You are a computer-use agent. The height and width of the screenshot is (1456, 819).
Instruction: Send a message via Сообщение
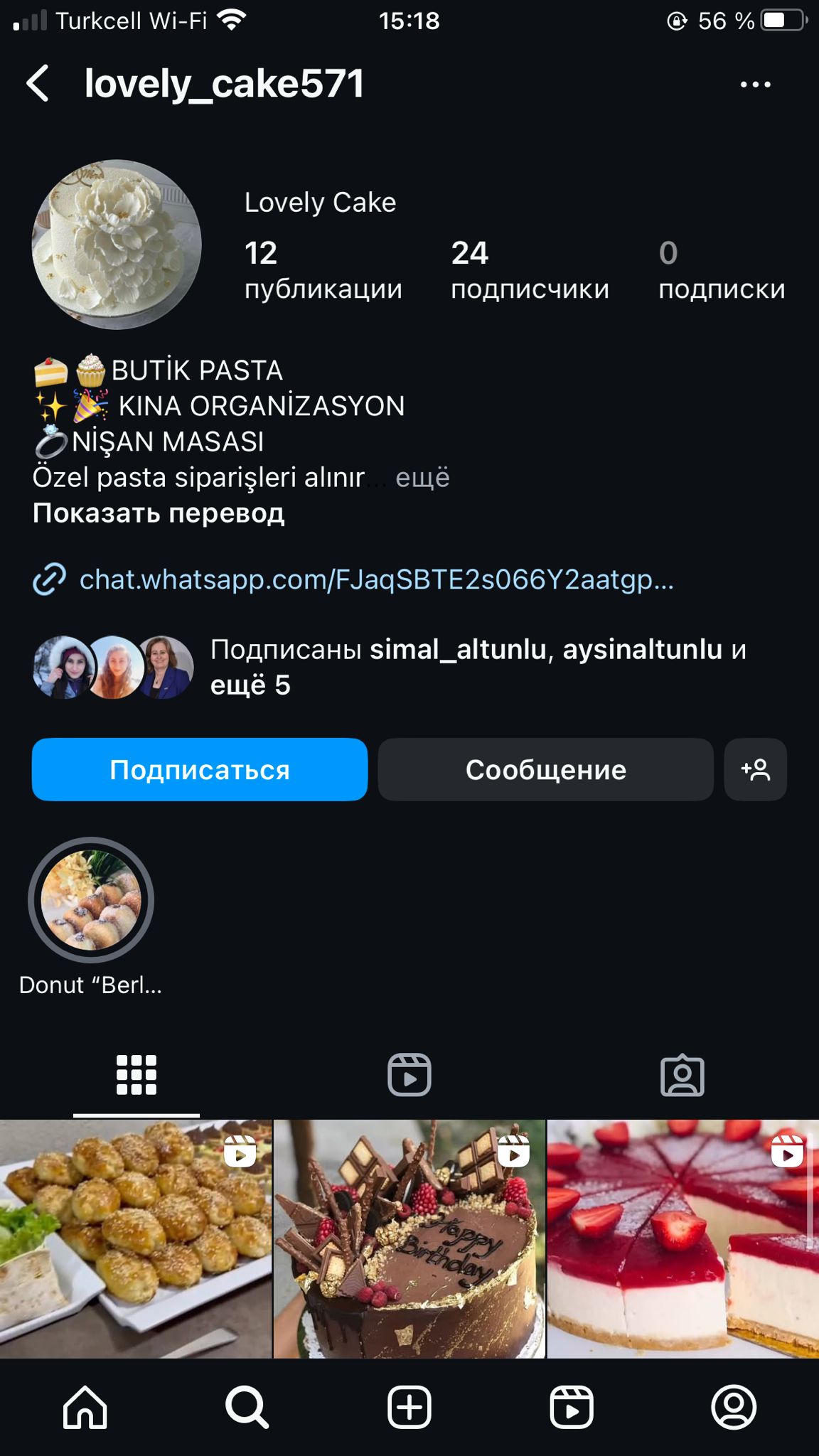pos(545,770)
